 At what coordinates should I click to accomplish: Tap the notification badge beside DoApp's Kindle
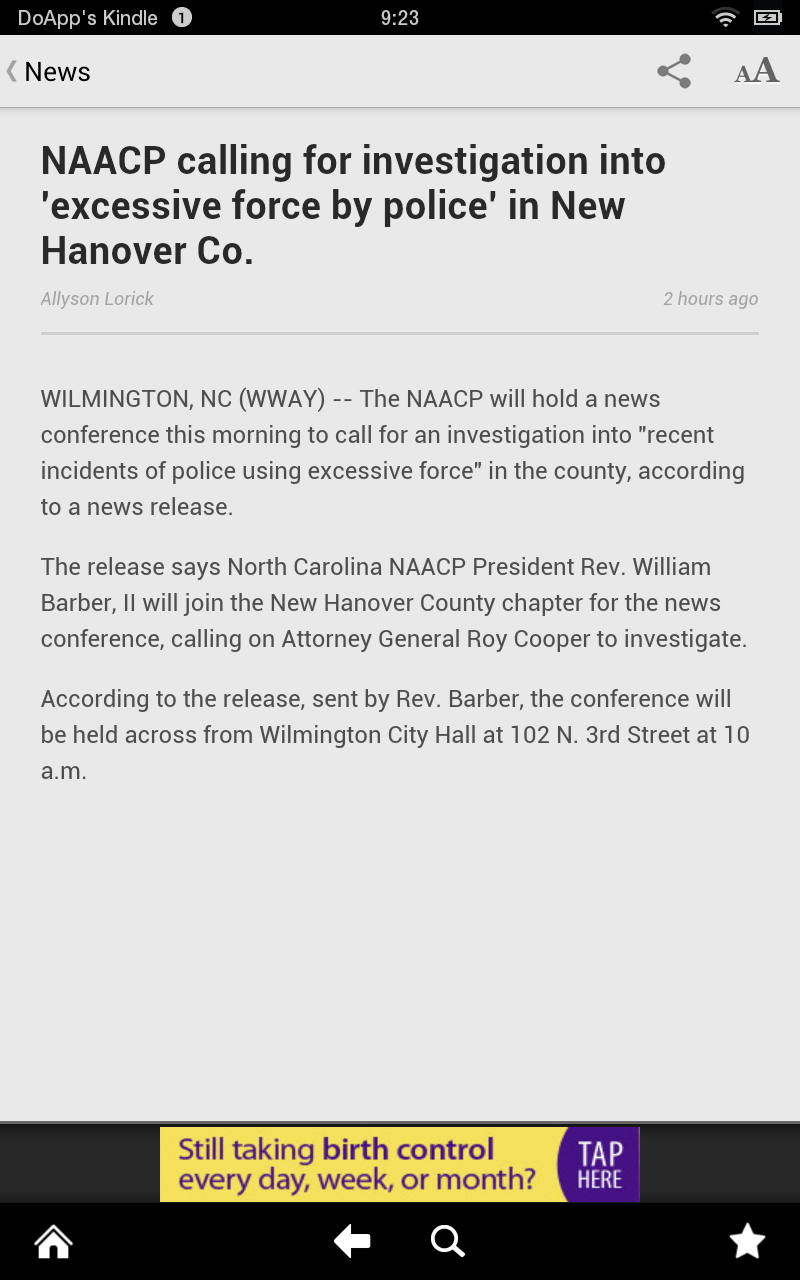180,17
